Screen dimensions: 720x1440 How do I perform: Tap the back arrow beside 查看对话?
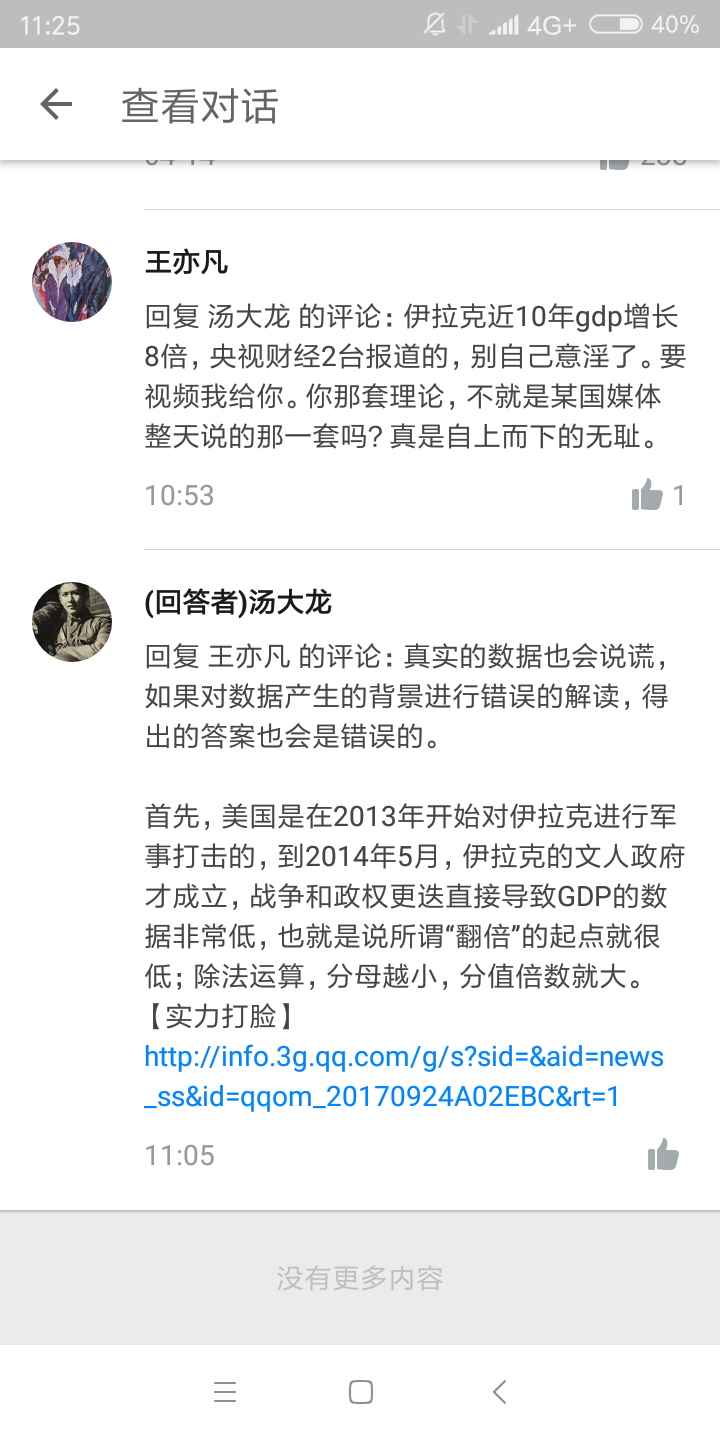pyautogui.click(x=57, y=104)
